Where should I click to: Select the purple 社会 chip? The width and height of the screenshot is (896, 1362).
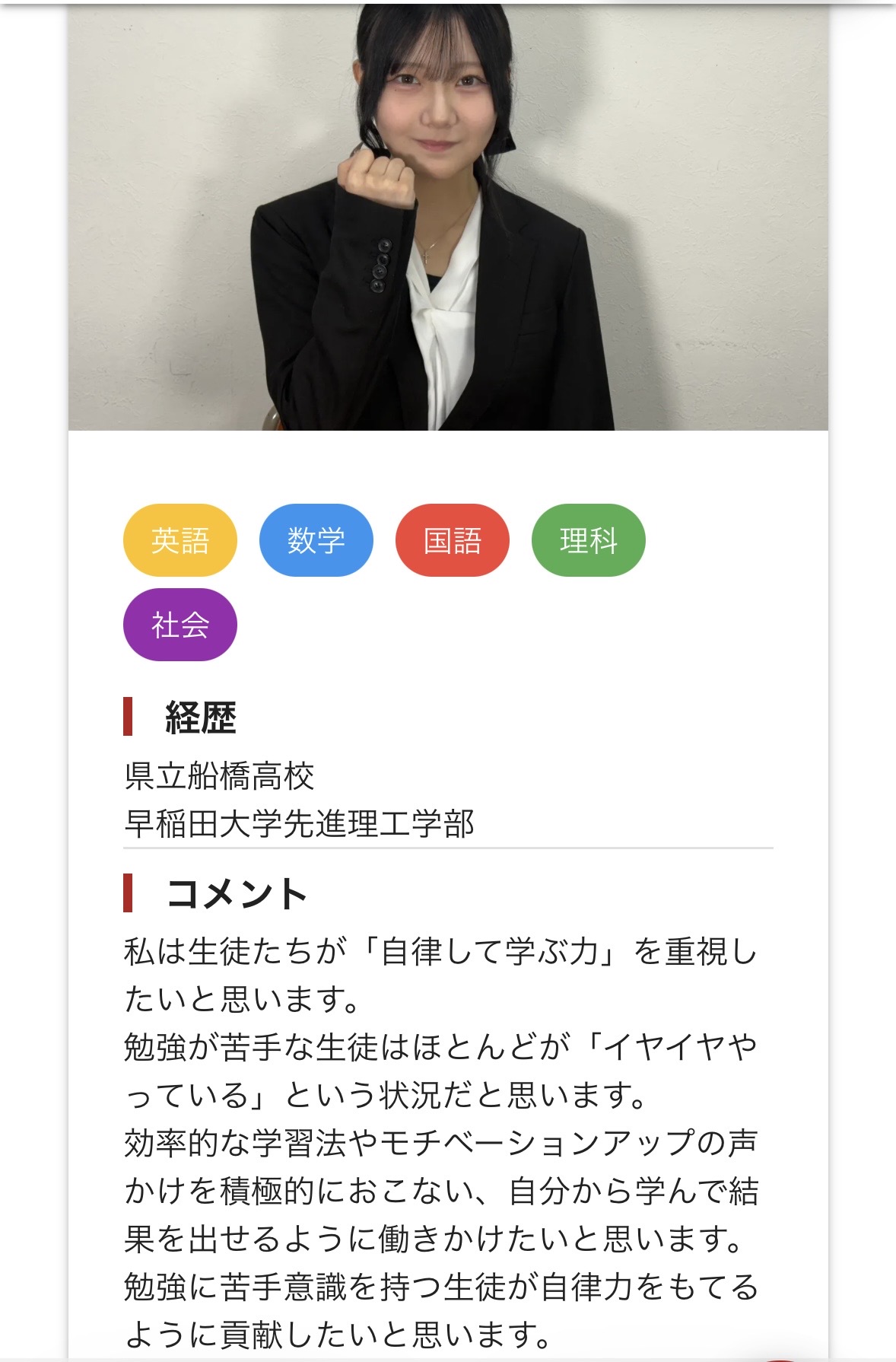coord(180,625)
